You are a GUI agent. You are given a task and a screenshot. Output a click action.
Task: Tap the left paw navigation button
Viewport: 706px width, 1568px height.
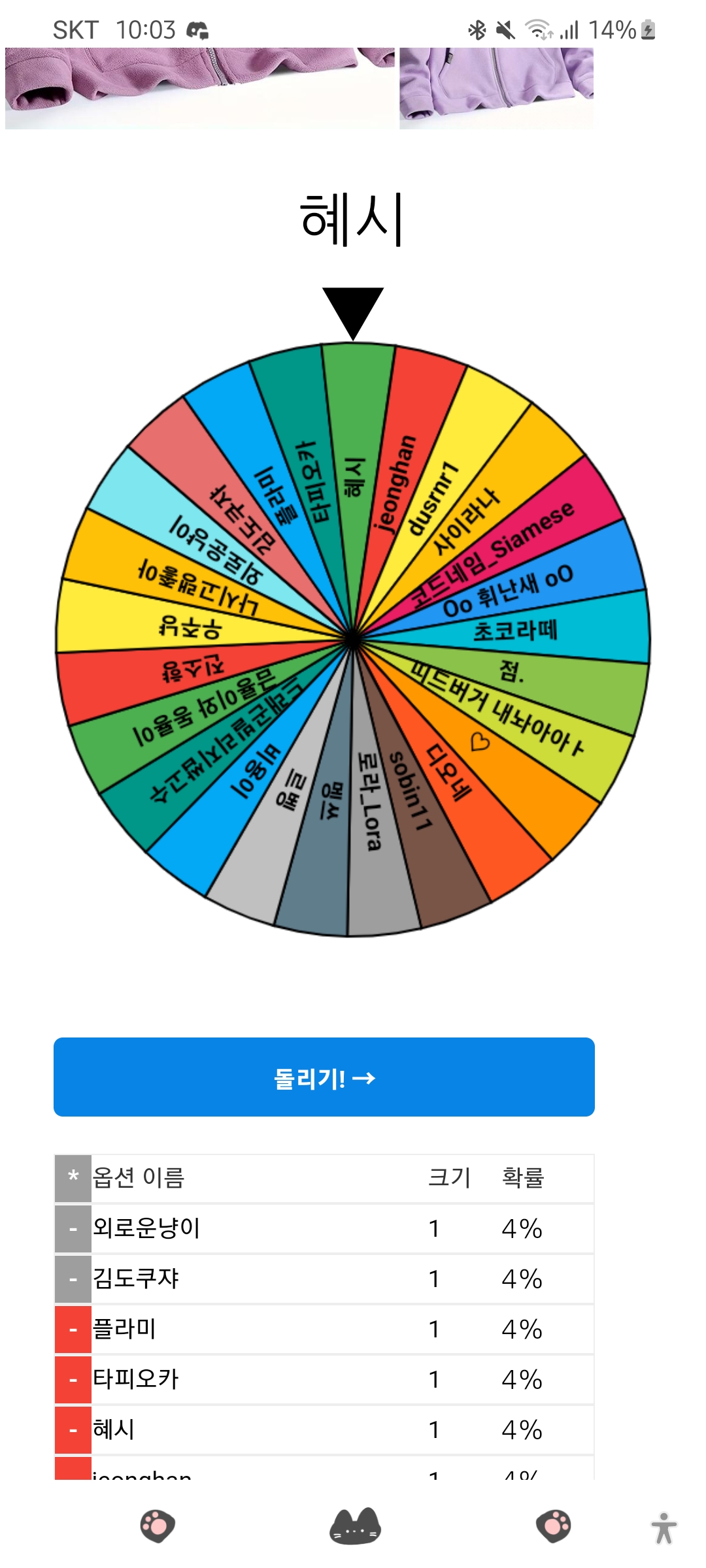tap(158, 1526)
